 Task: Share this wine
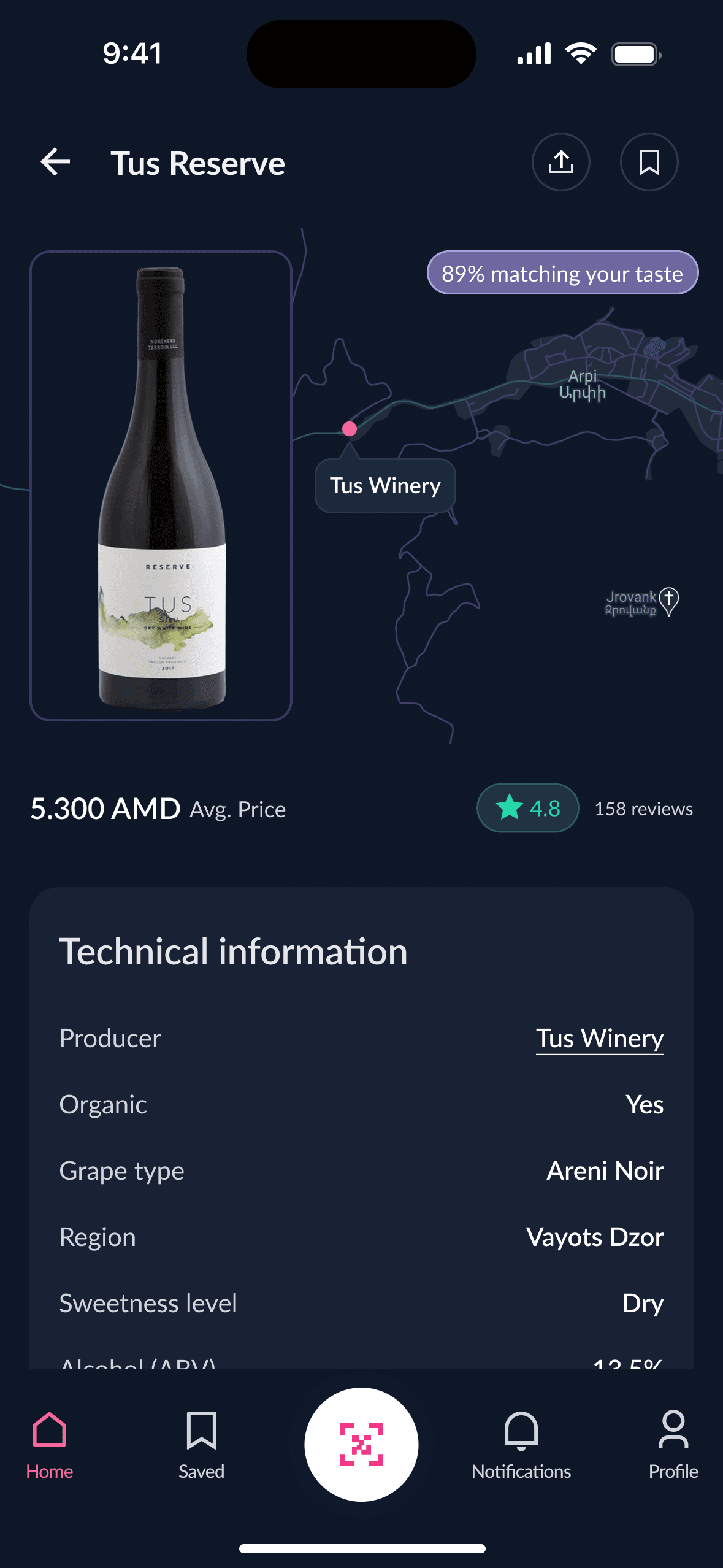tap(560, 163)
